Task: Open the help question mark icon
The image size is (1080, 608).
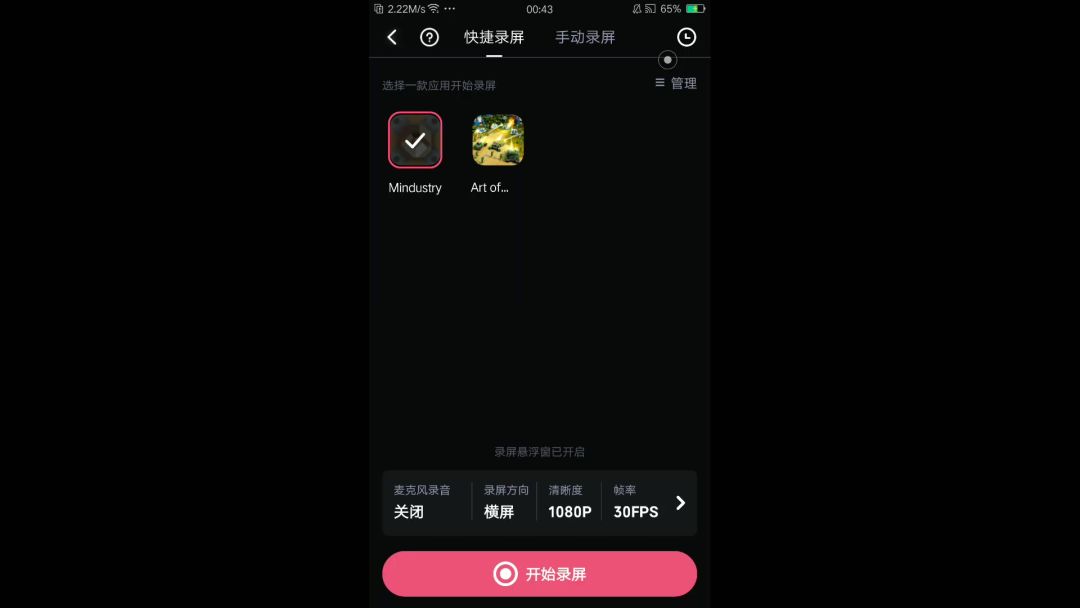Action: [429, 37]
